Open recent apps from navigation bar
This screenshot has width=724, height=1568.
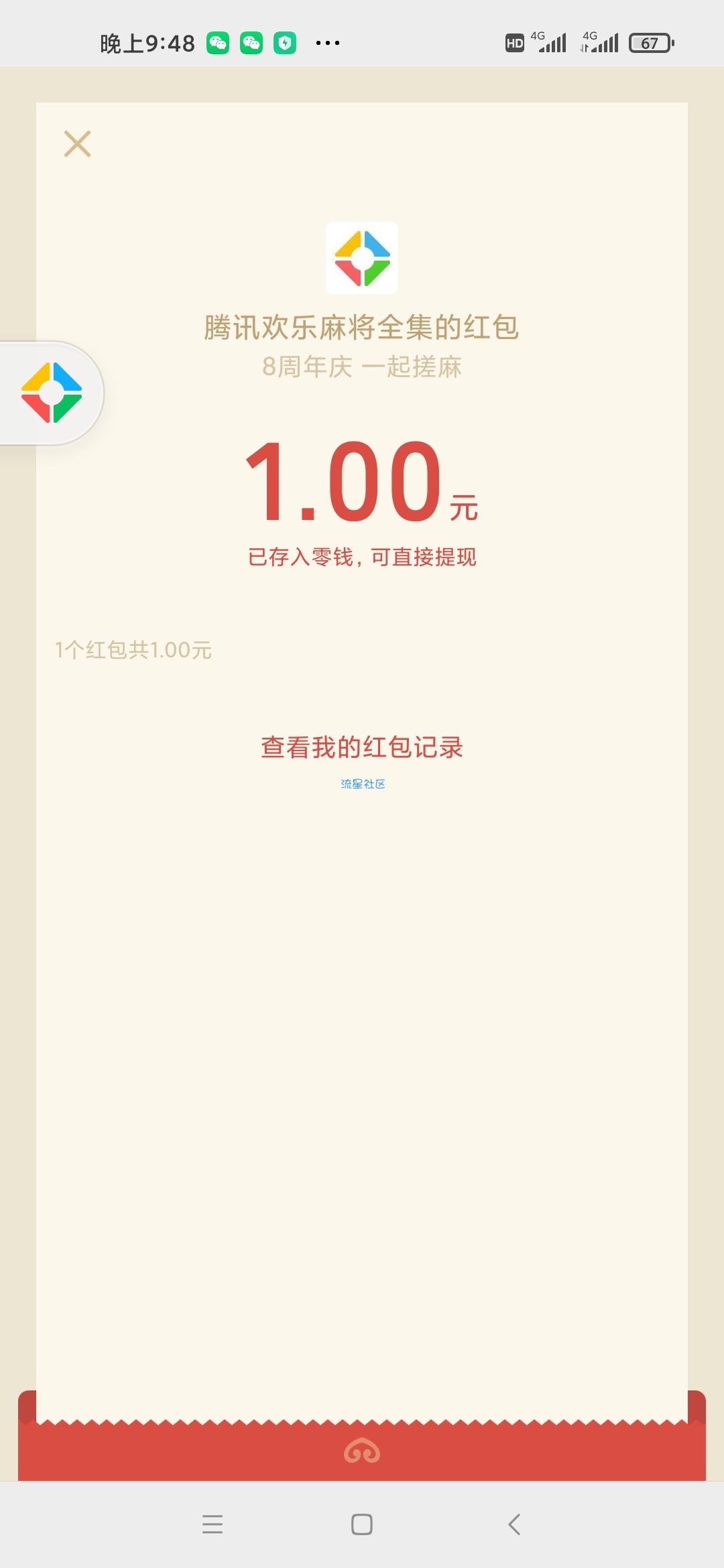coord(213,1524)
